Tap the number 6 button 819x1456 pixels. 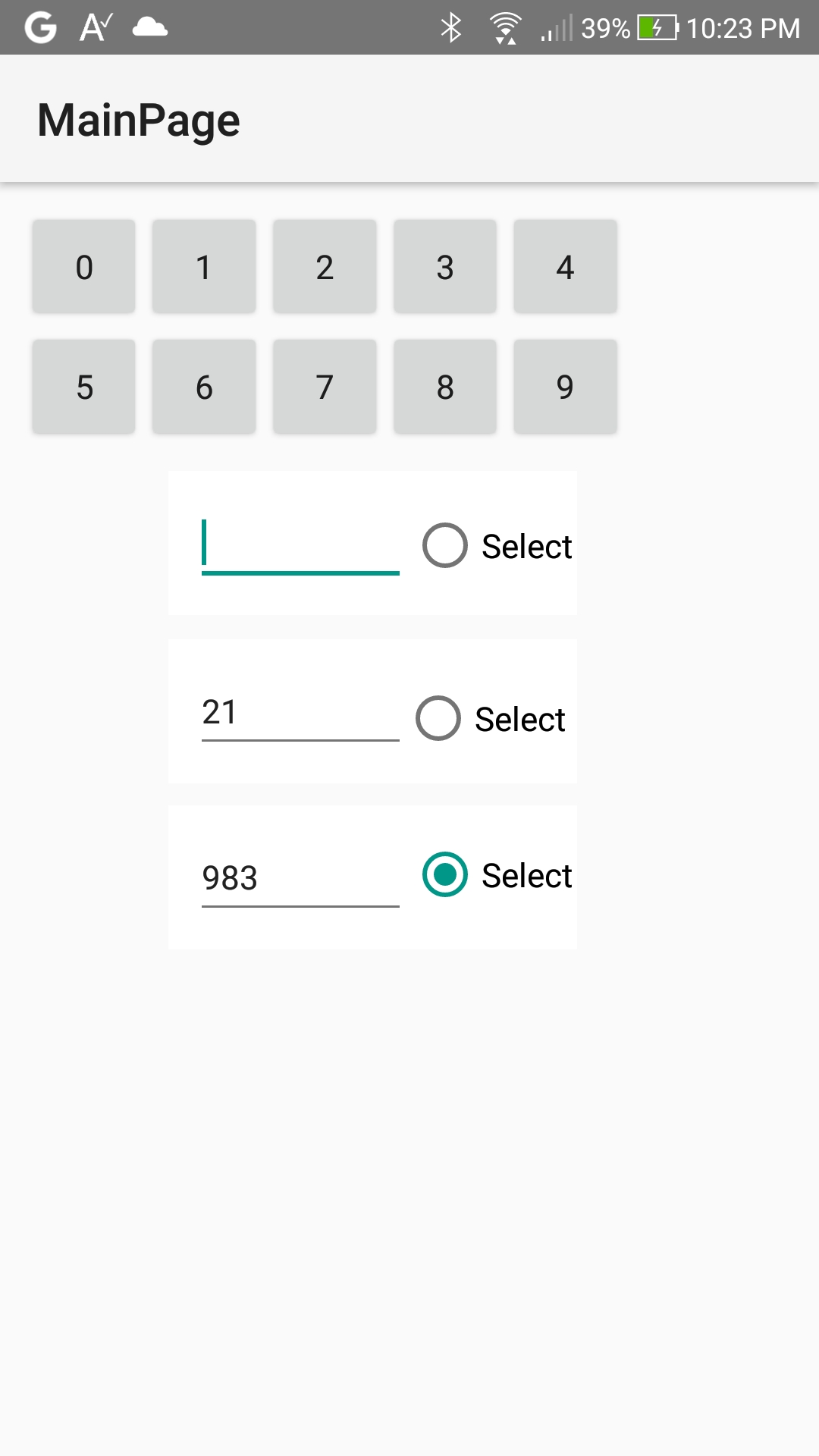(204, 387)
